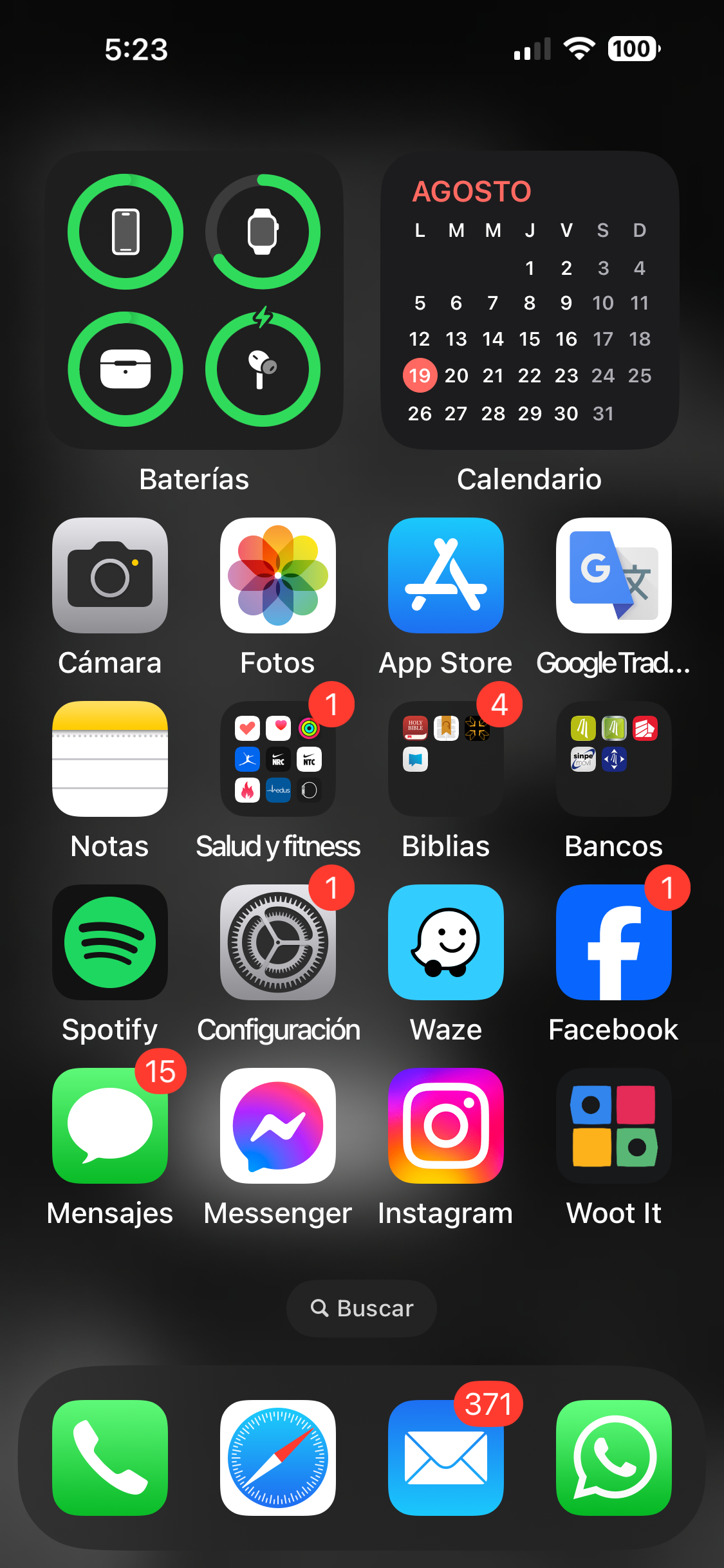Open Configuración settings app

point(278,942)
